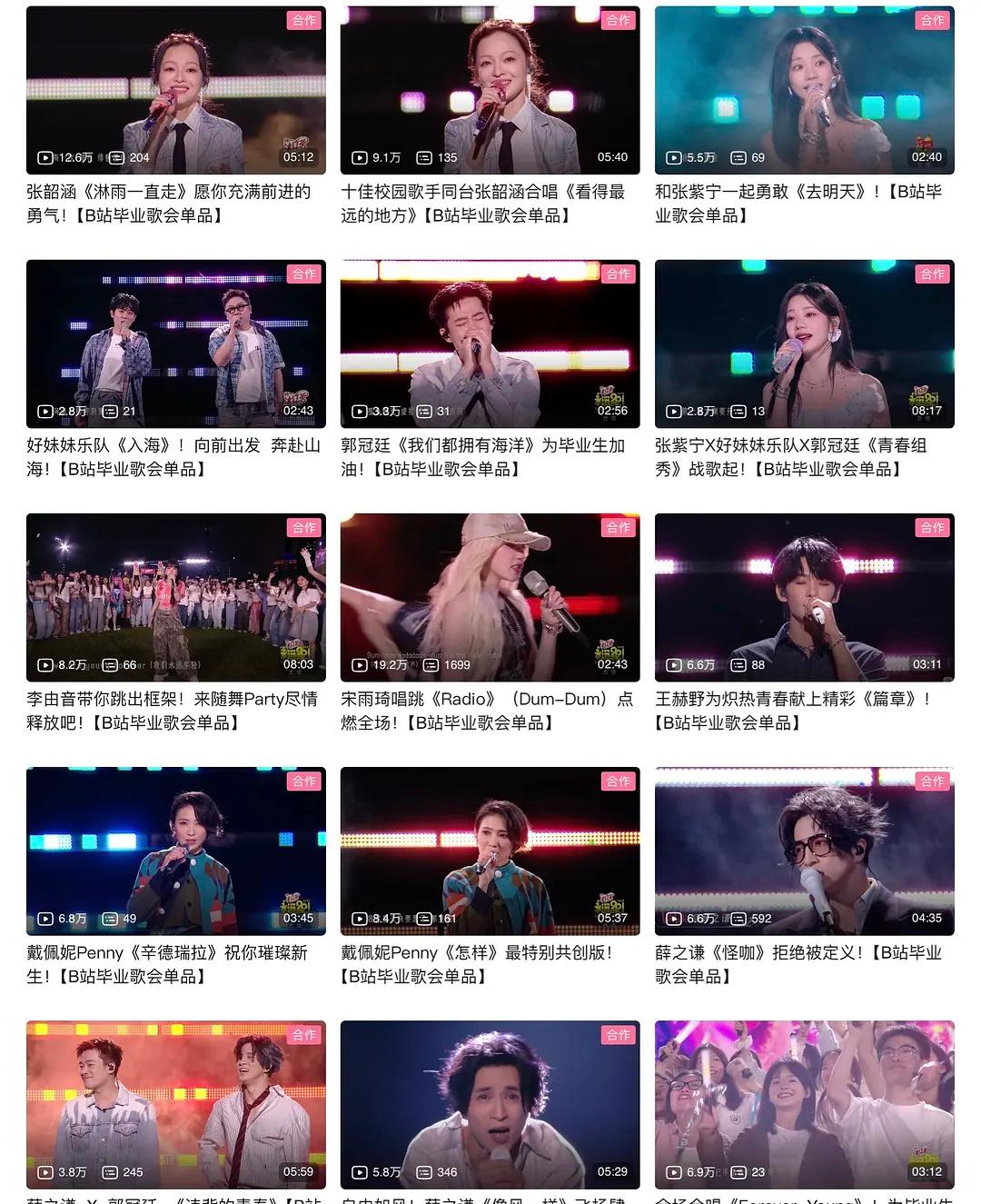
Task: Open 王赫野《篇章》 video
Action: [x=804, y=597]
